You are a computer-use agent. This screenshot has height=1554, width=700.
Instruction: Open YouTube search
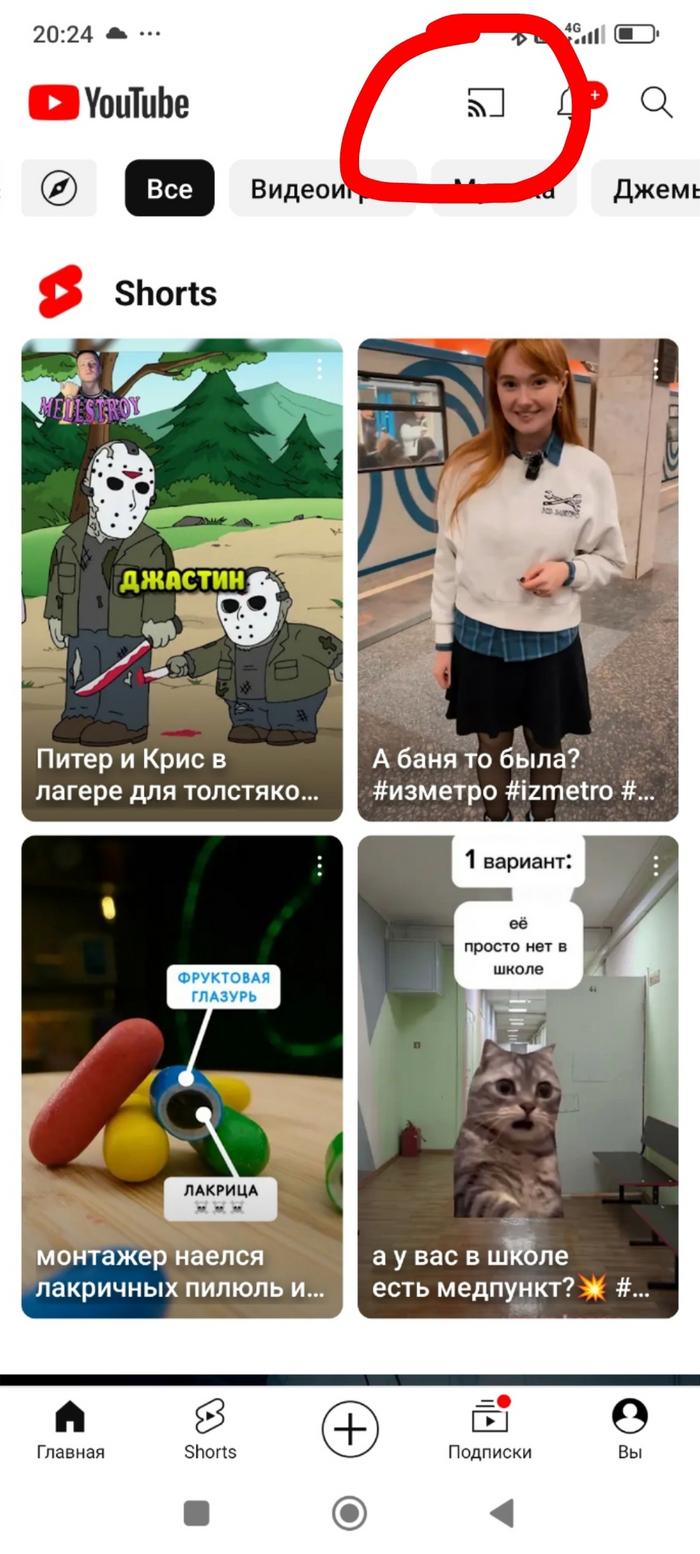[x=656, y=102]
